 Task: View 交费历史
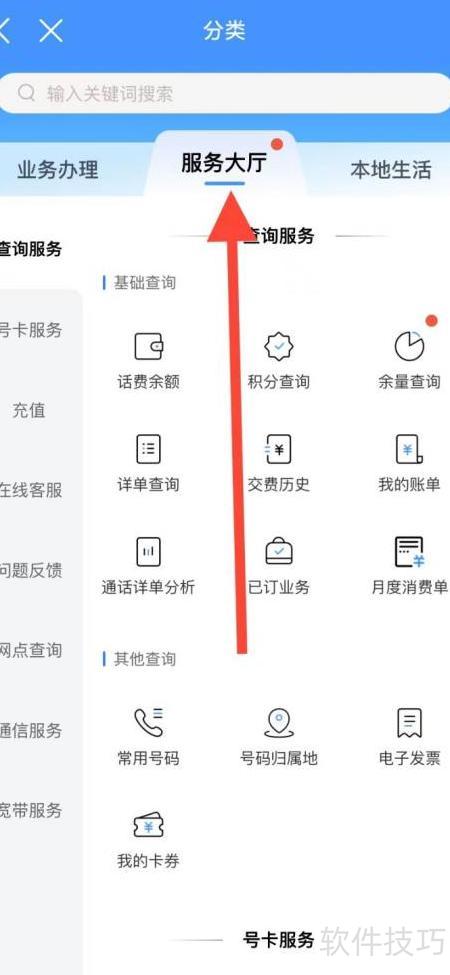point(278,463)
